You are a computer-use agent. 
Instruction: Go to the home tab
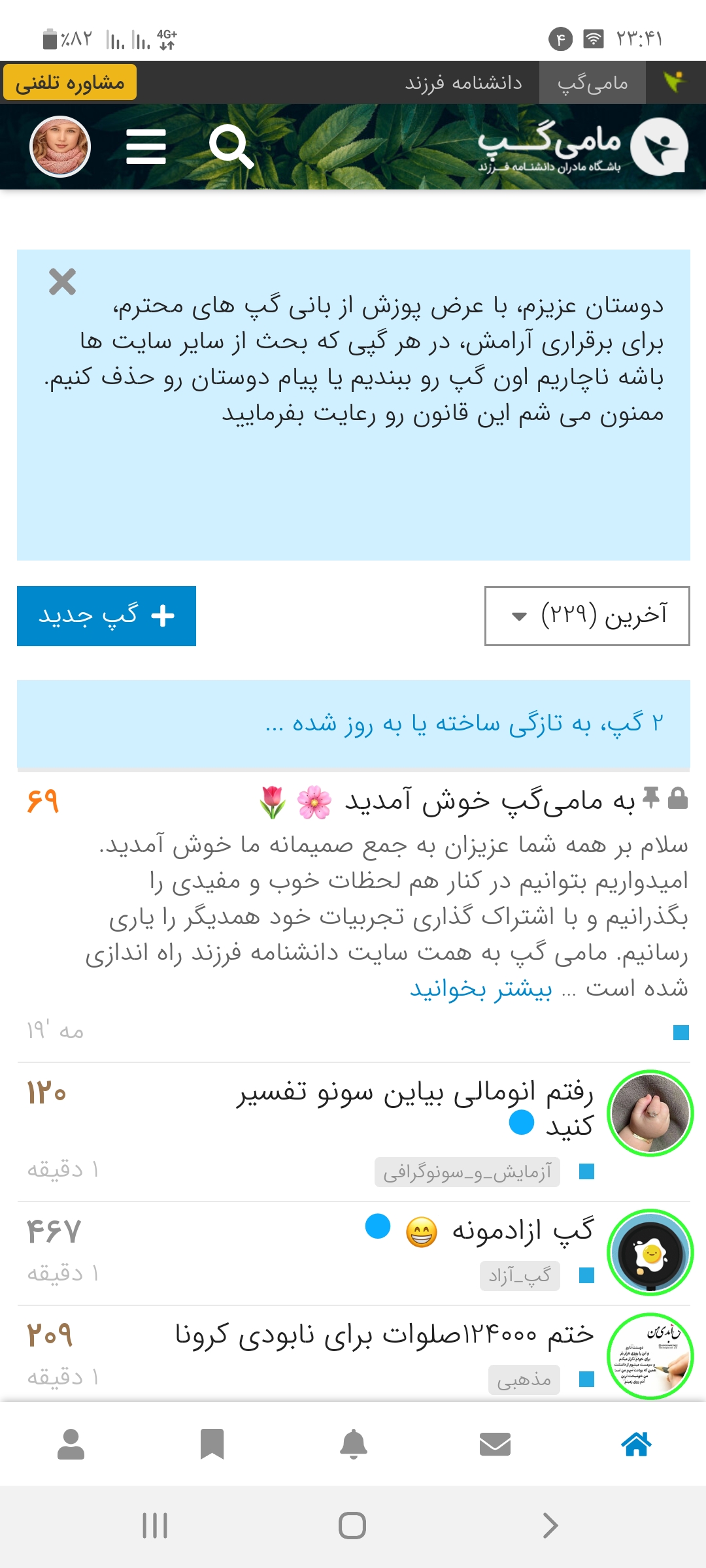636,1444
